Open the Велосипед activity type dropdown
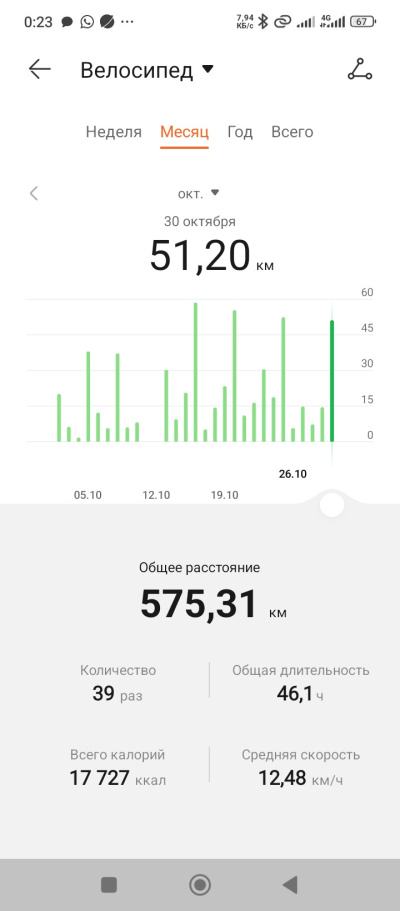The width and height of the screenshot is (400, 911). (x=147, y=70)
